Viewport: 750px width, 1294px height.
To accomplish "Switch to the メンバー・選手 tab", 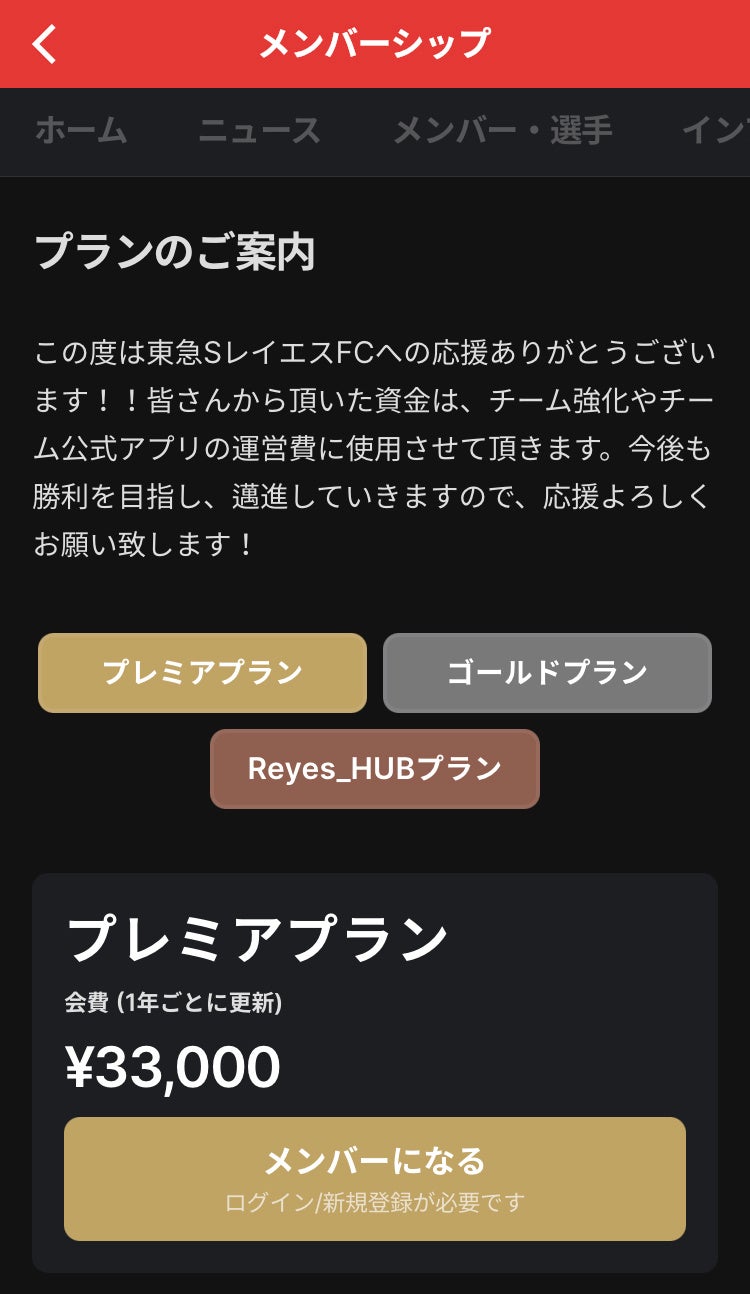I will pyautogui.click(x=502, y=131).
